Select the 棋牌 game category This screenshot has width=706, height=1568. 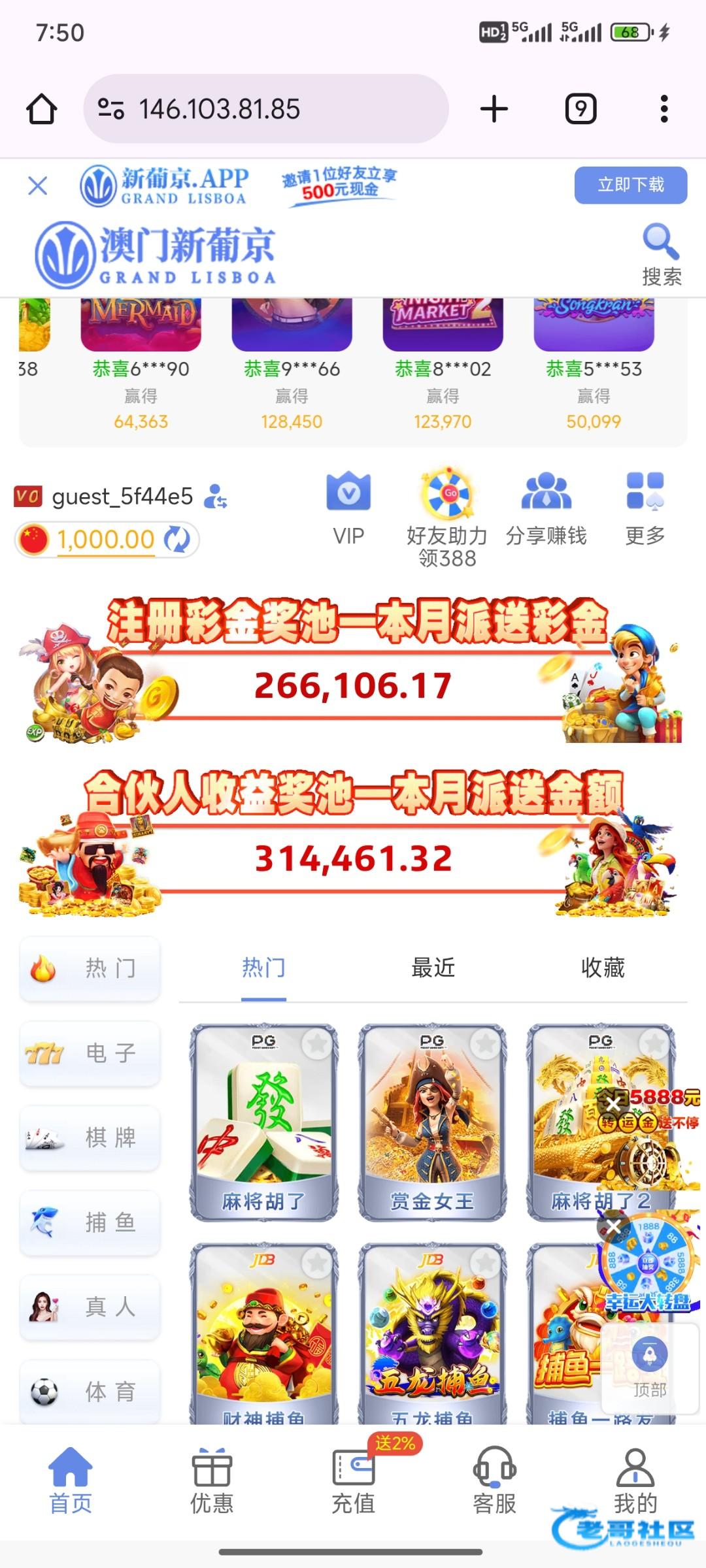(90, 1137)
